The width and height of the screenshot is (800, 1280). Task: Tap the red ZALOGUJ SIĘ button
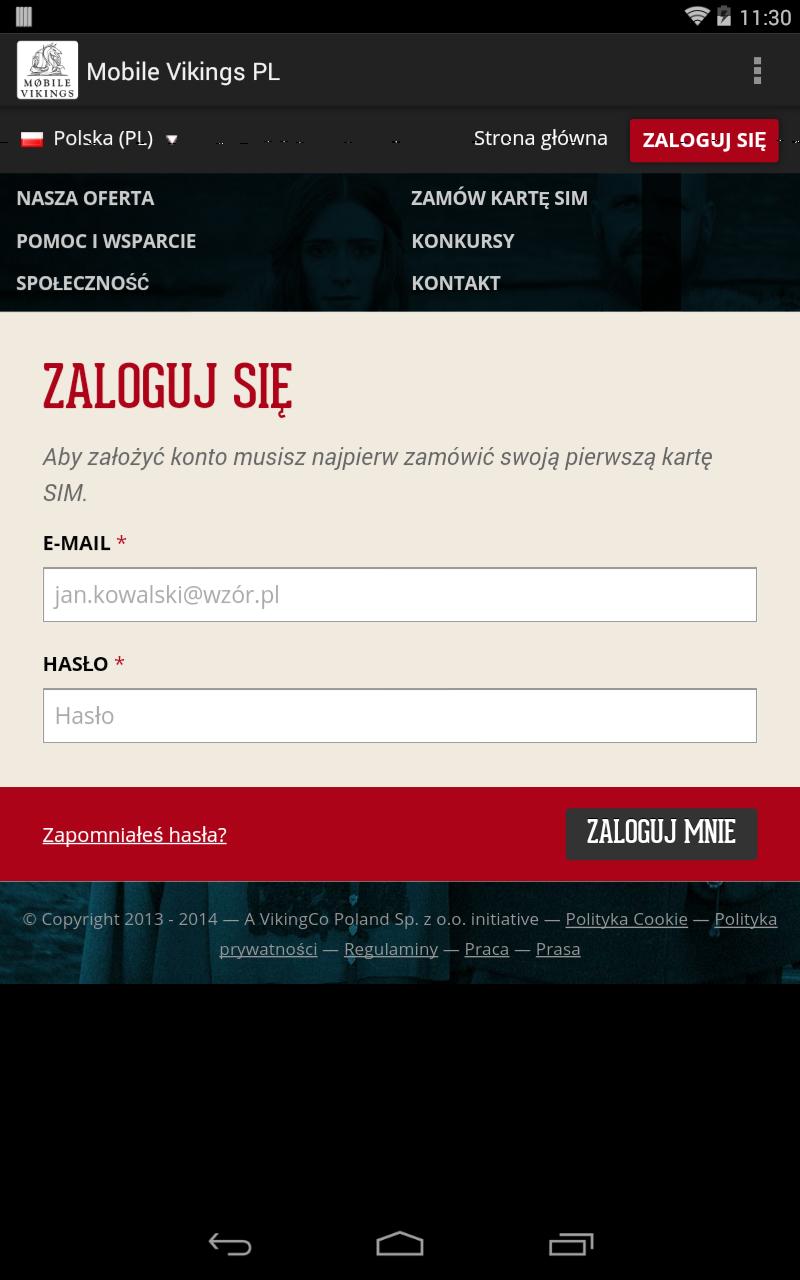tap(703, 140)
